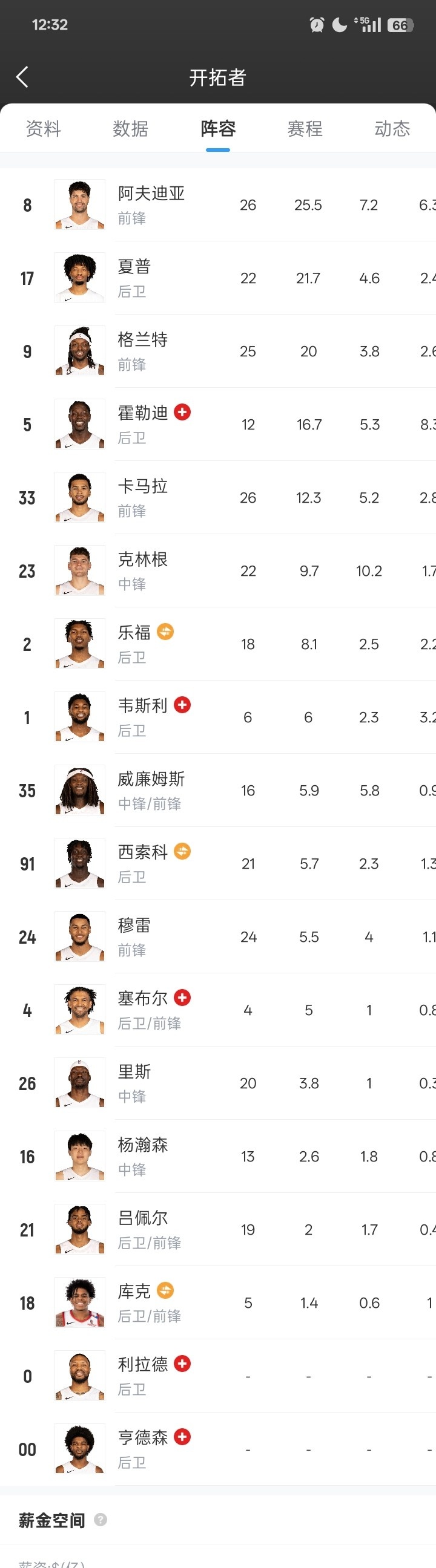View 夏普's player details
This screenshot has height=1568, width=436.
pyautogui.click(x=134, y=278)
